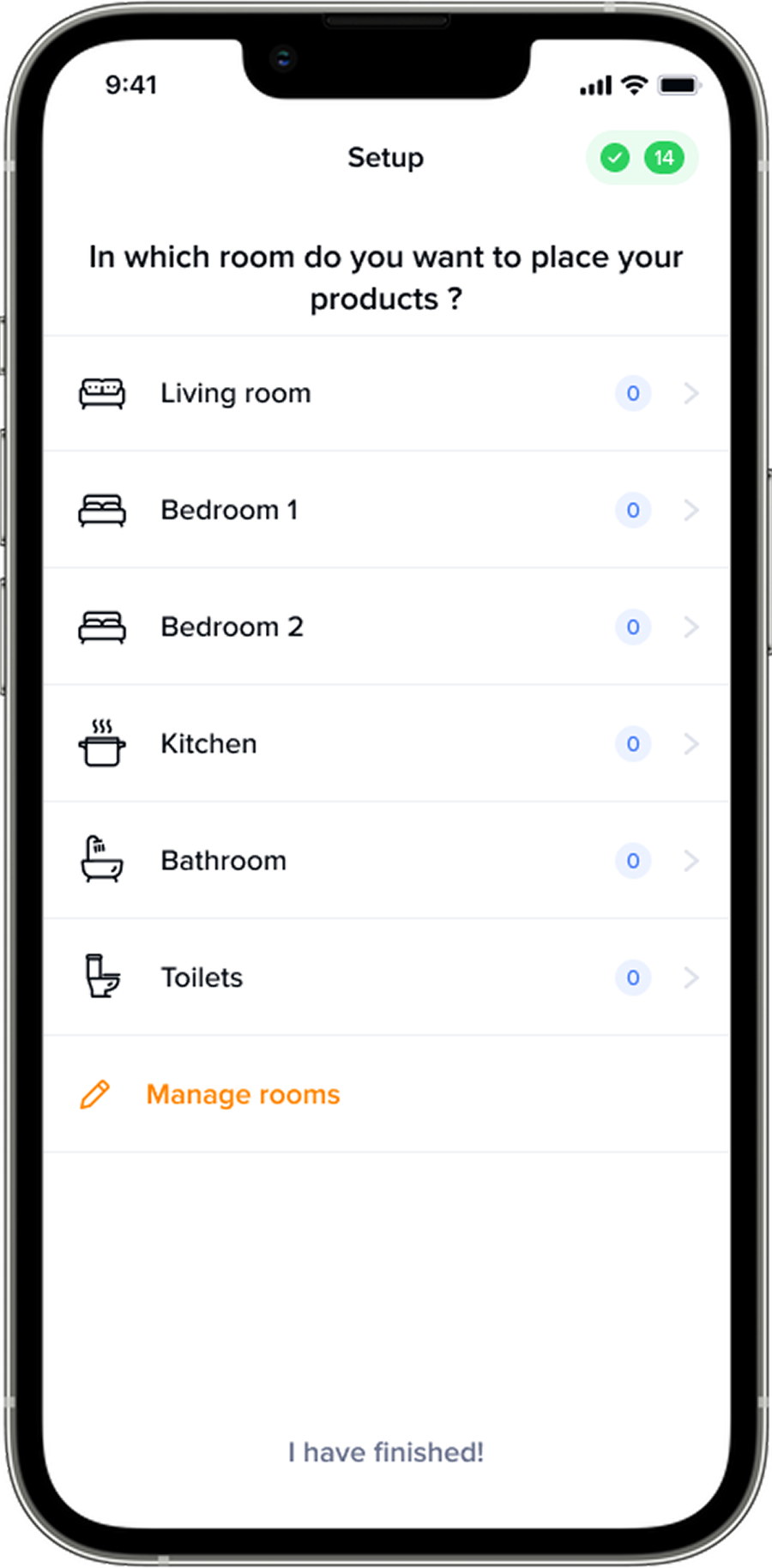Open the Living room row

[x=386, y=393]
